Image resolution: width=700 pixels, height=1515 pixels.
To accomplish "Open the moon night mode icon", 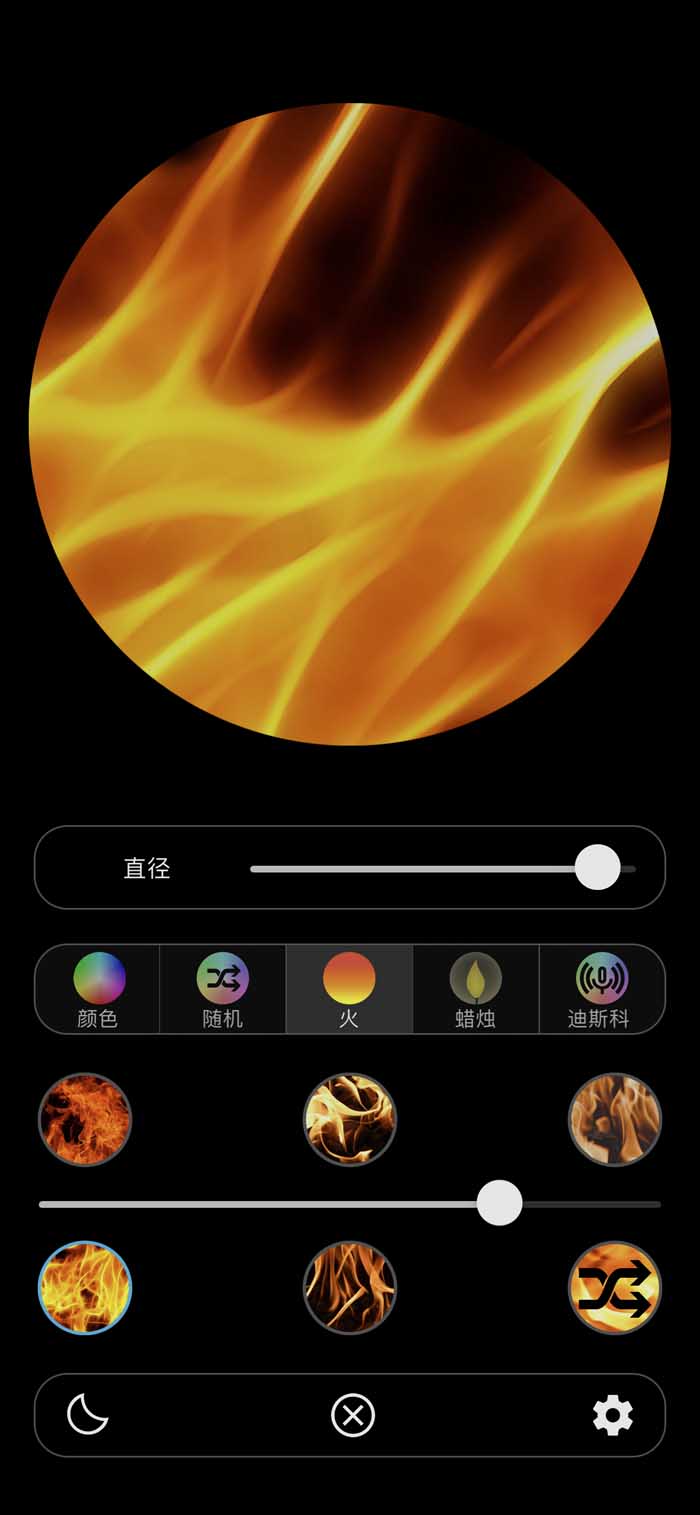I will click(87, 1414).
